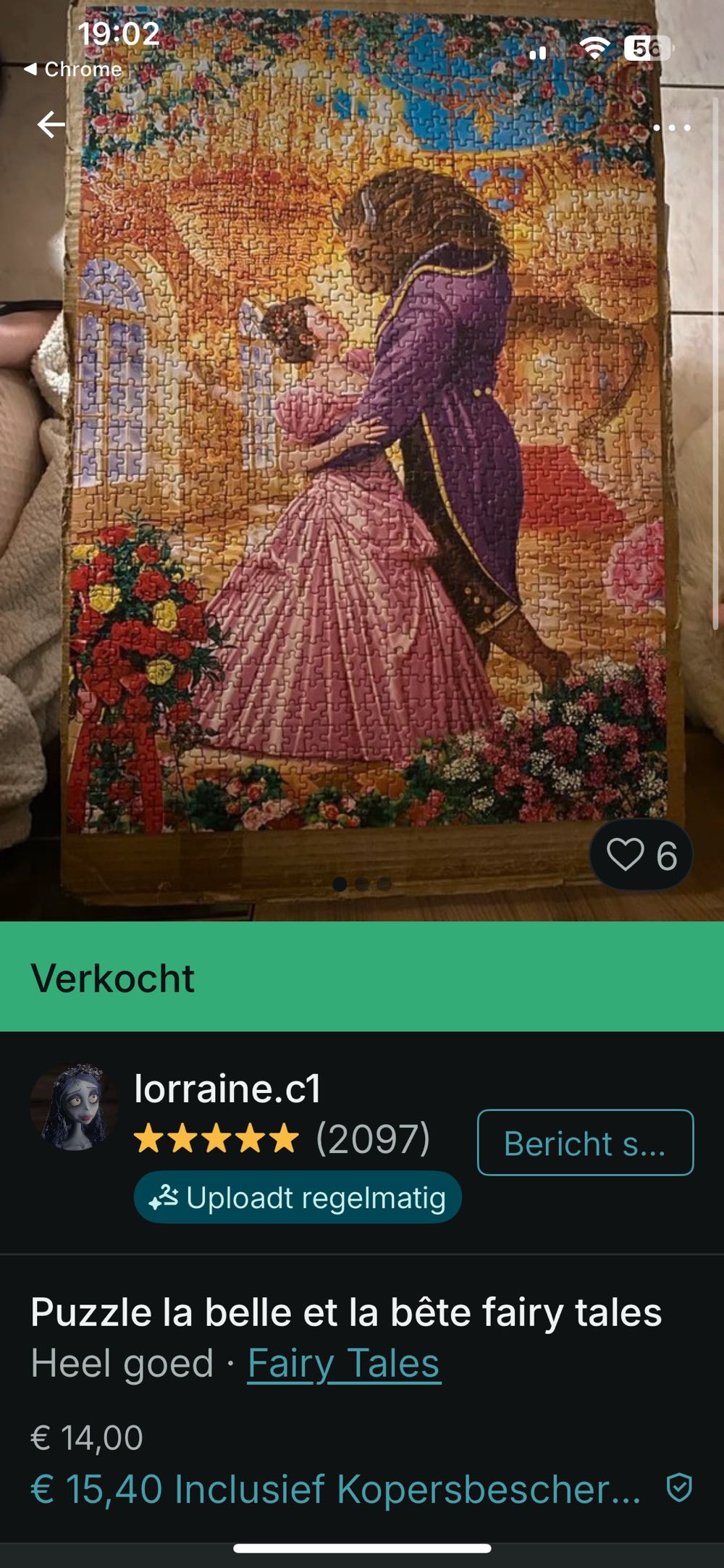Viewport: 724px width, 1568px height.
Task: Tap Chrome in the status bar to return
Action: (x=72, y=69)
